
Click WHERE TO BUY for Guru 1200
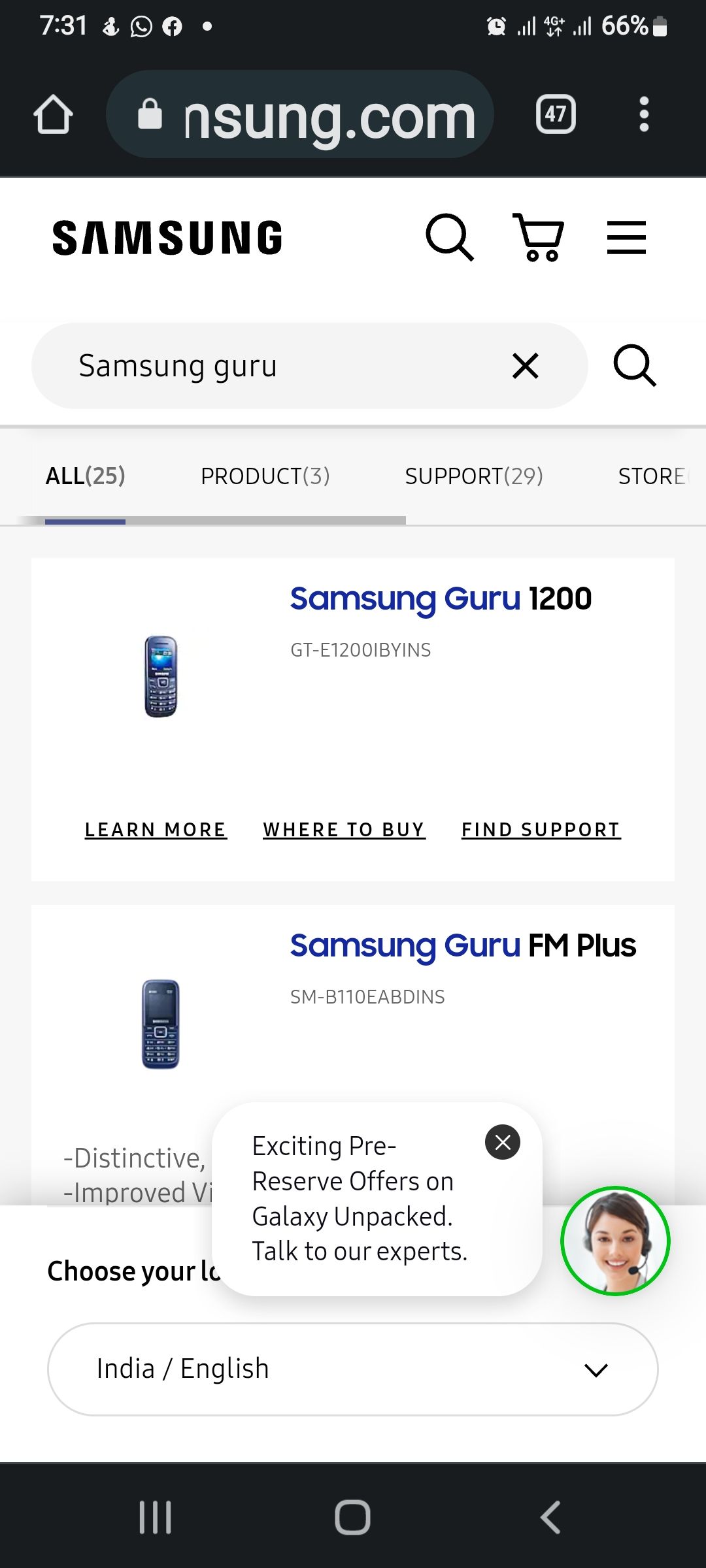(x=343, y=829)
